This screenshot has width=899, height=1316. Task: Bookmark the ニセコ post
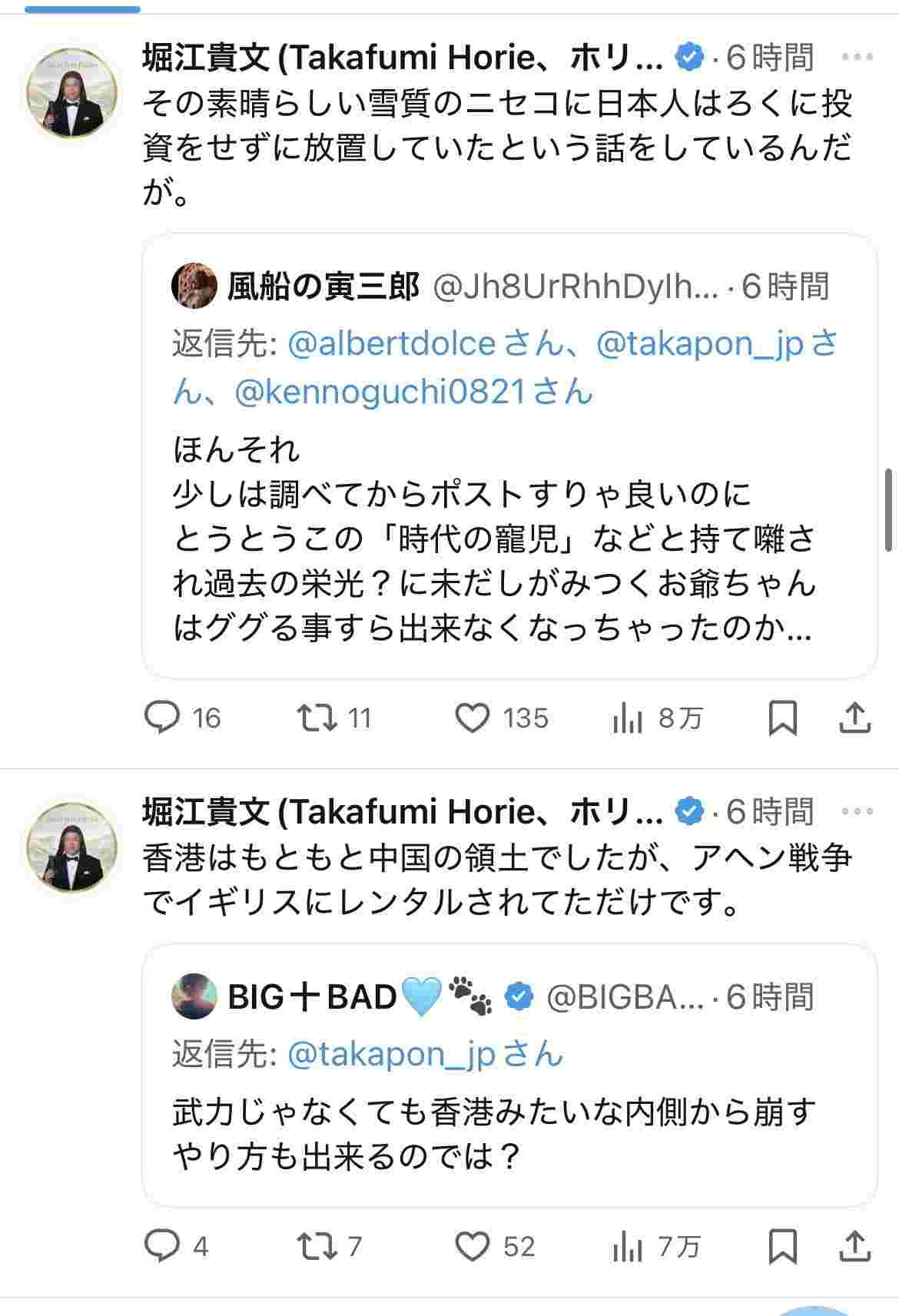point(782,718)
